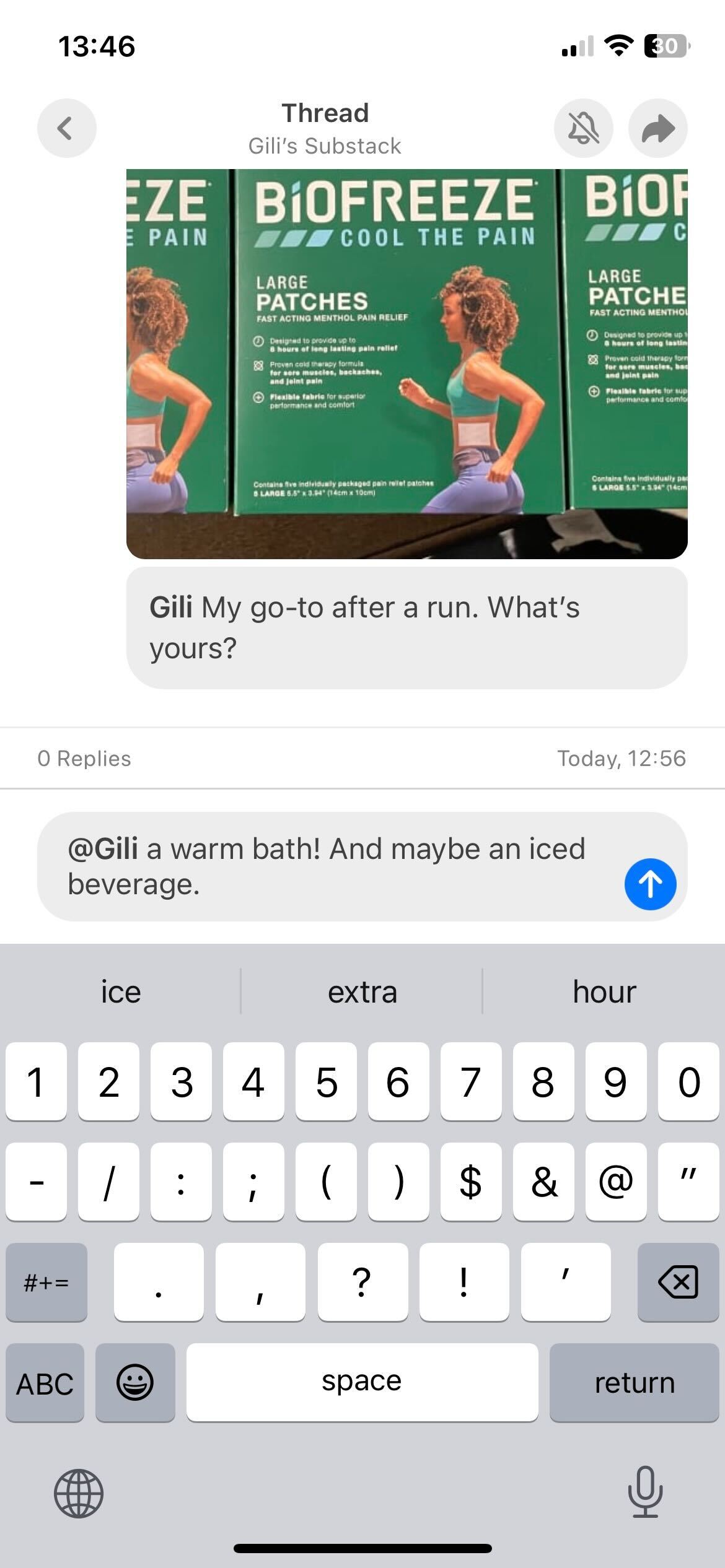
Task: Tap the return key
Action: click(634, 1383)
